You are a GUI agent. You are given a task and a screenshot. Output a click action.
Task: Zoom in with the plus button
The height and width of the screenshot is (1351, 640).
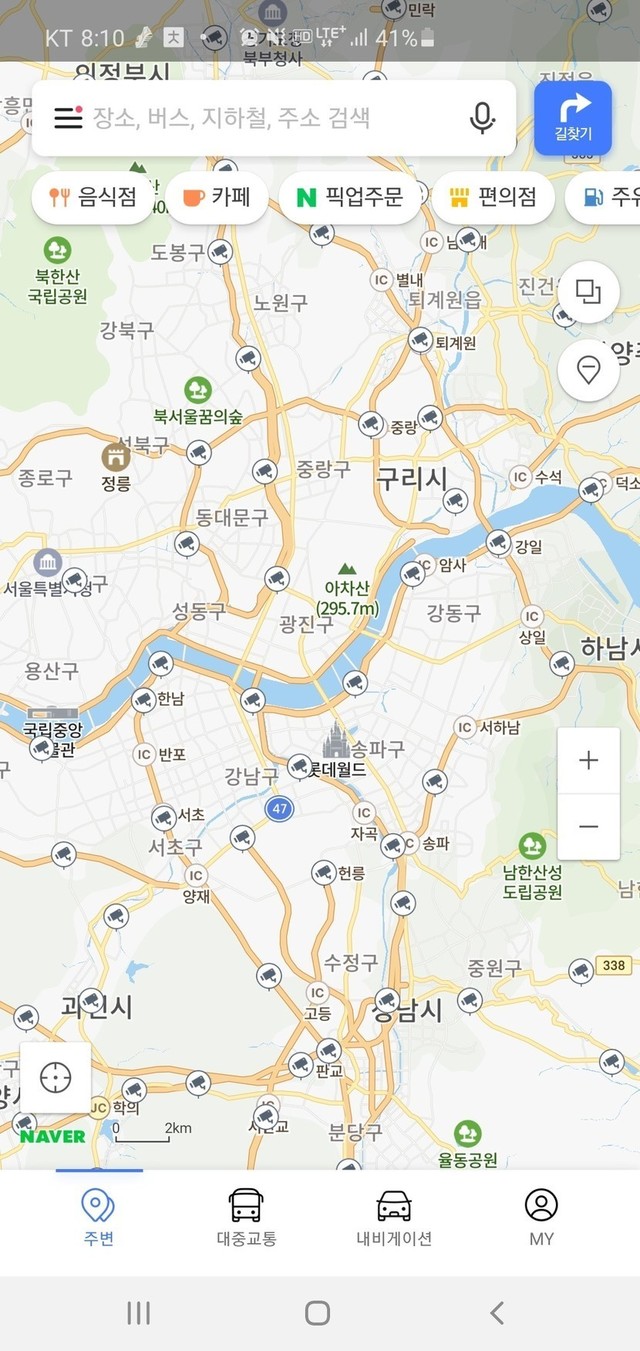588,761
